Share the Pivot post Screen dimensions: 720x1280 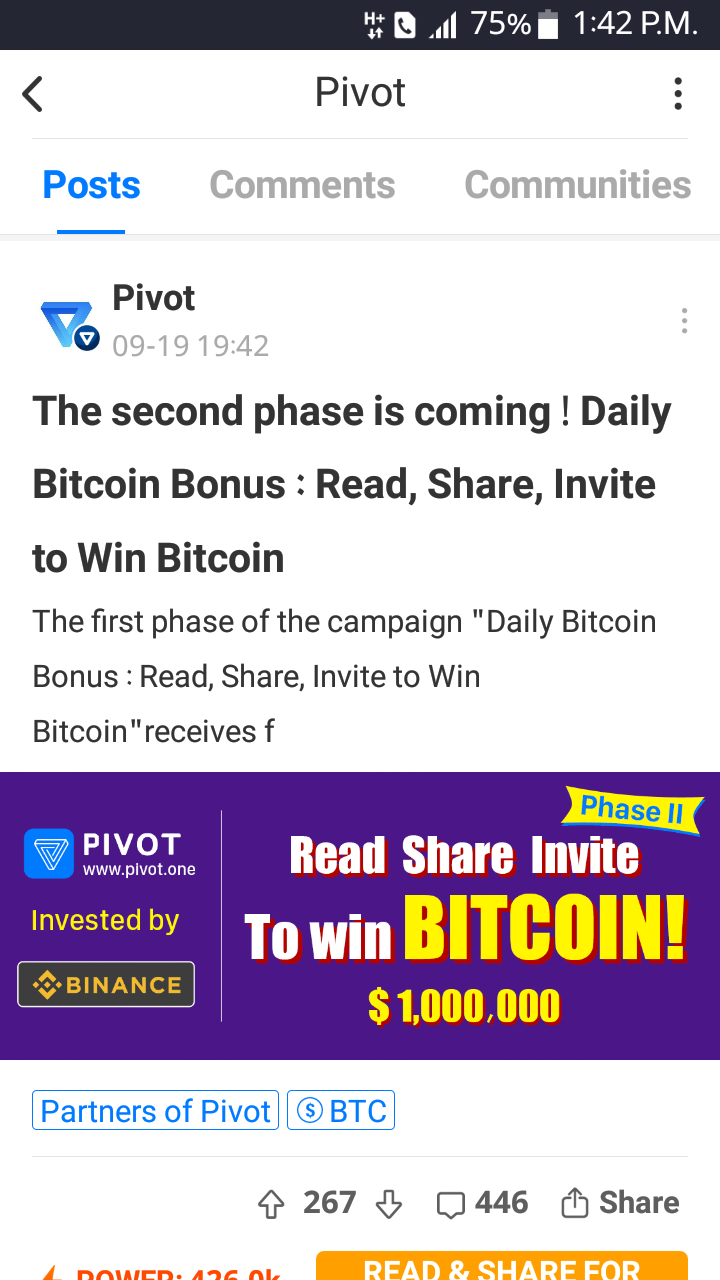(620, 1203)
